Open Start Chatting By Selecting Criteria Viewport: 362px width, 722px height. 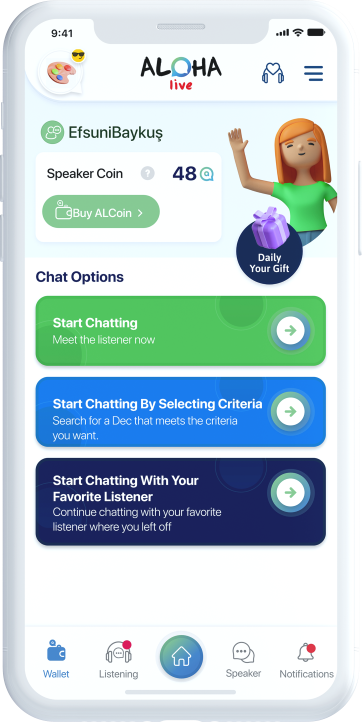click(x=181, y=412)
